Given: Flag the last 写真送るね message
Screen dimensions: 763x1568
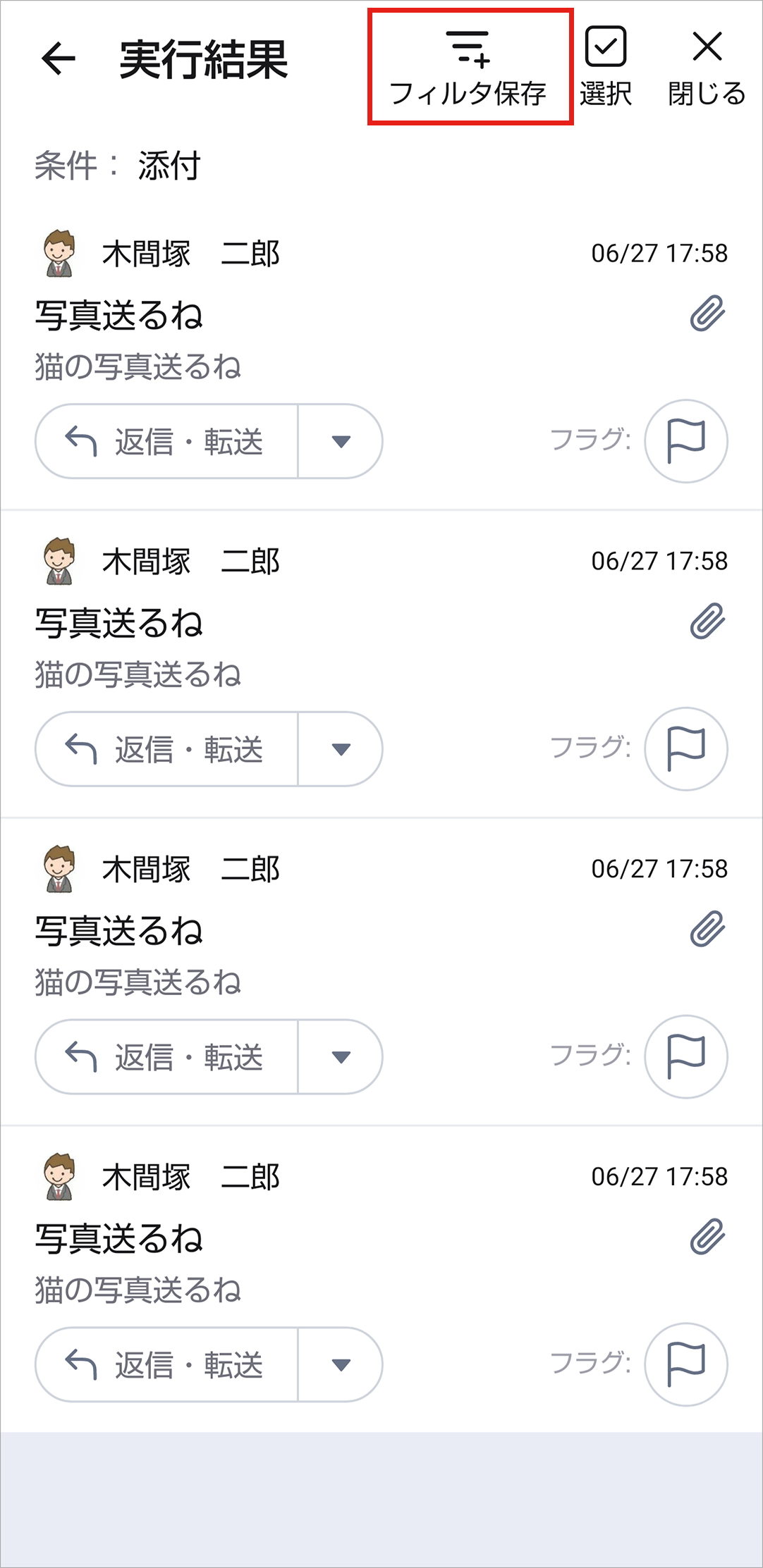Looking at the screenshot, I should pos(685,1364).
